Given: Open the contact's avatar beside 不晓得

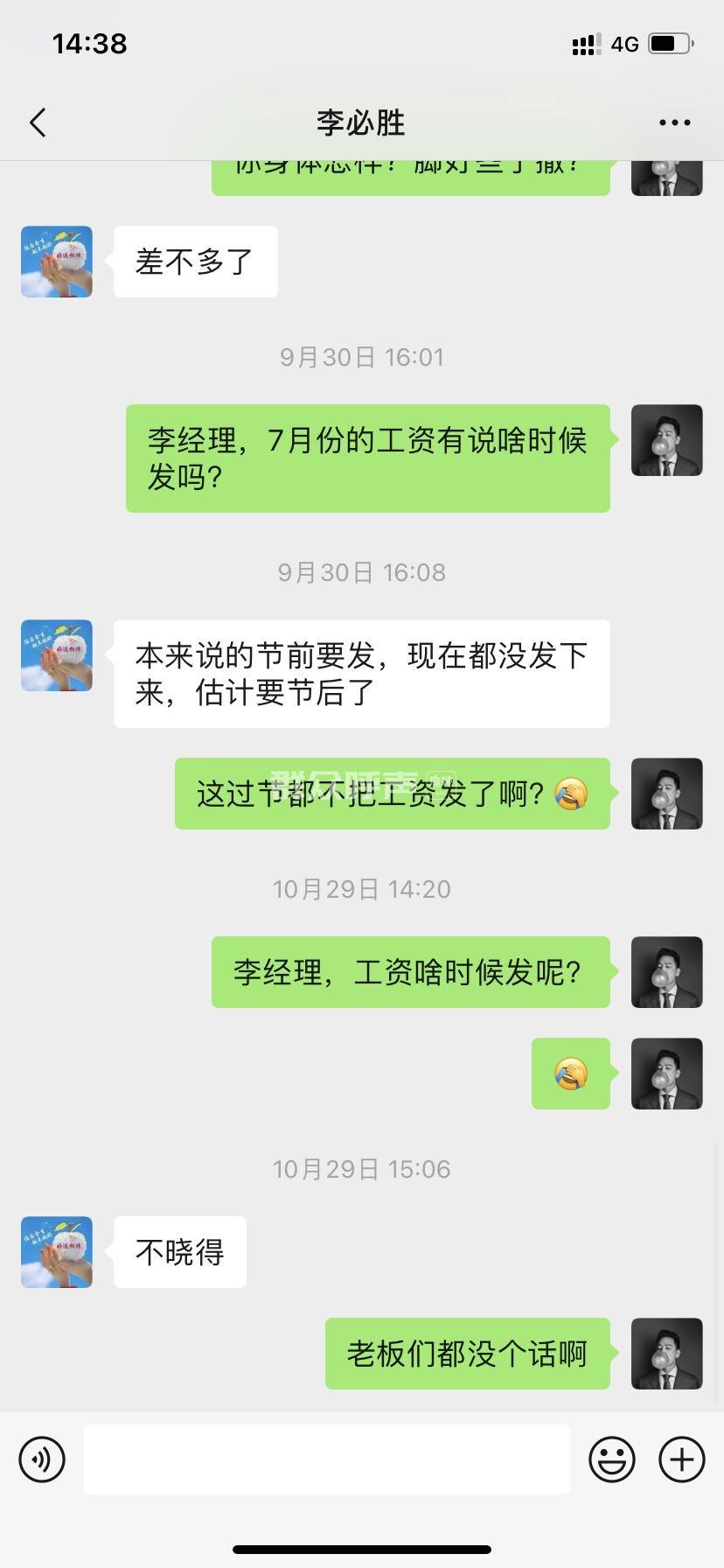Looking at the screenshot, I should [57, 1252].
